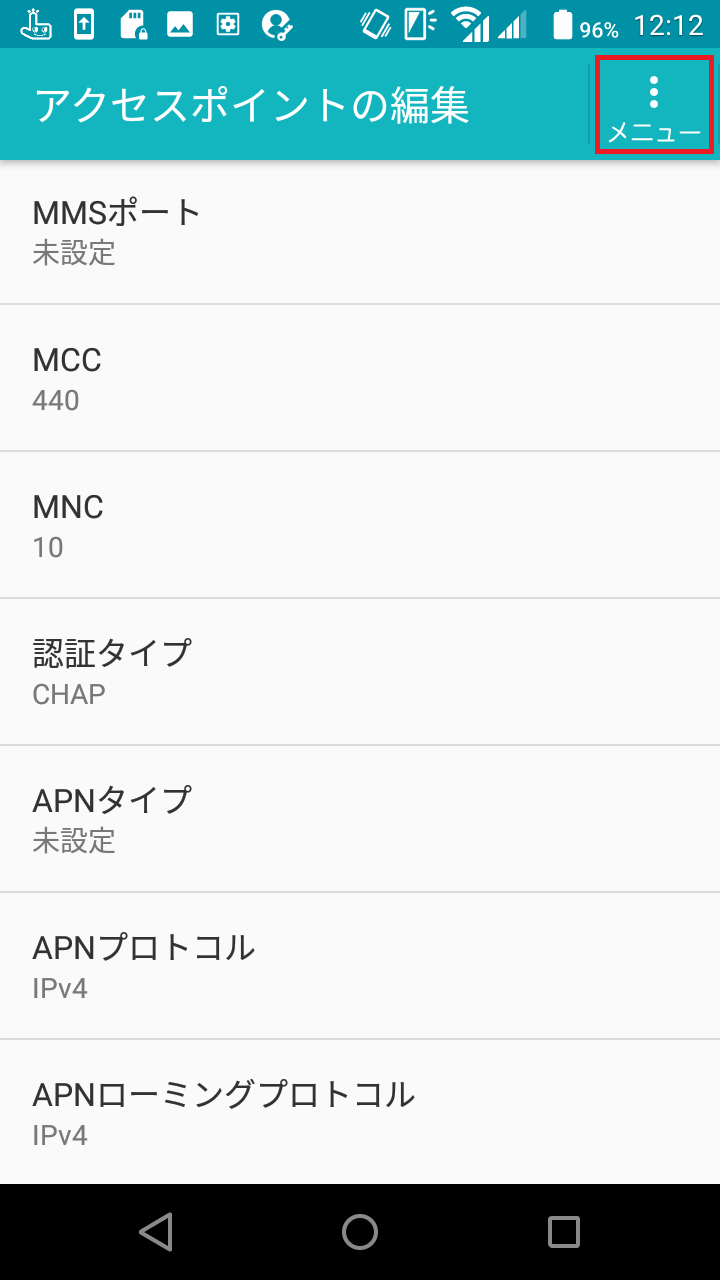Tap the clock showing 12:12

click(x=665, y=23)
